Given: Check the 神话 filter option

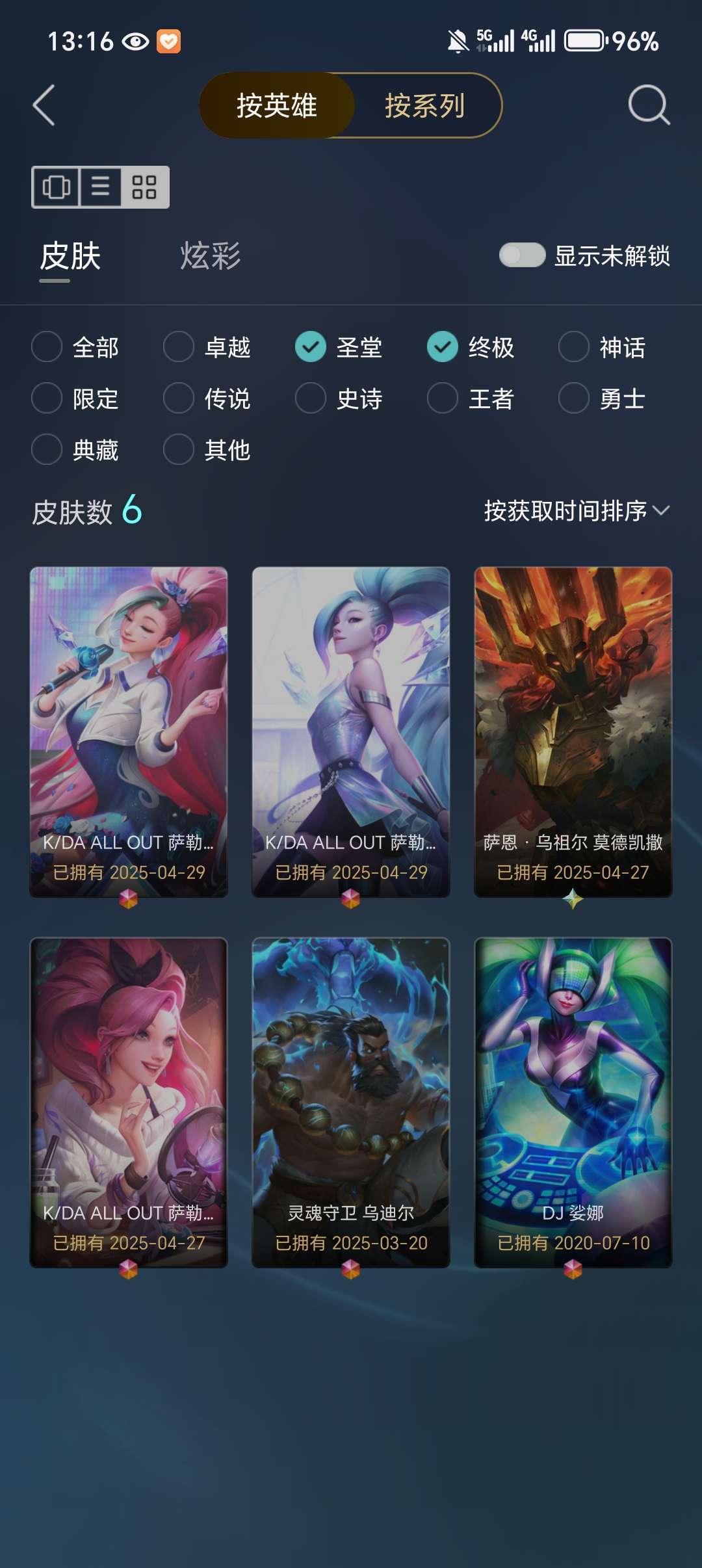Looking at the screenshot, I should pos(602,347).
